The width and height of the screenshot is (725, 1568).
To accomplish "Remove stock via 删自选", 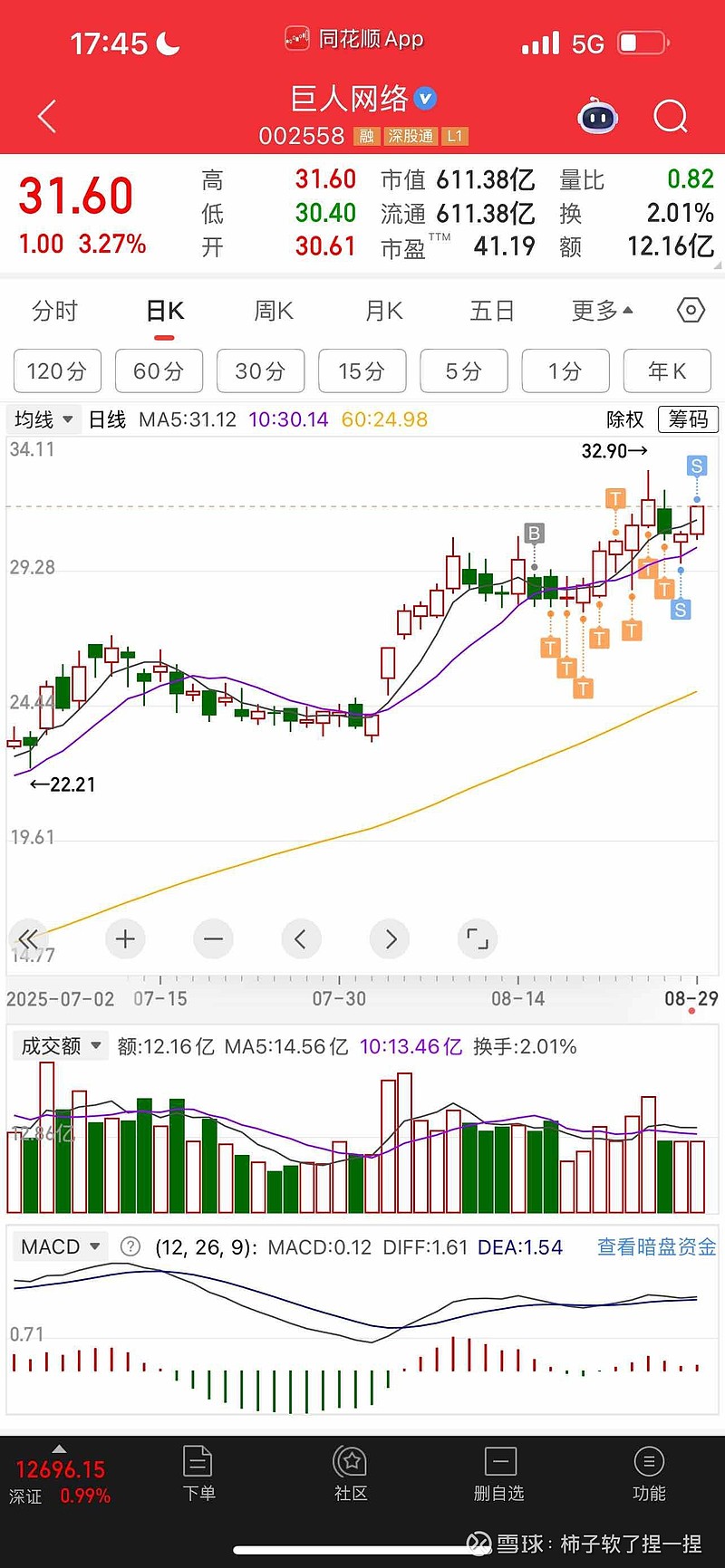I will (499, 1474).
